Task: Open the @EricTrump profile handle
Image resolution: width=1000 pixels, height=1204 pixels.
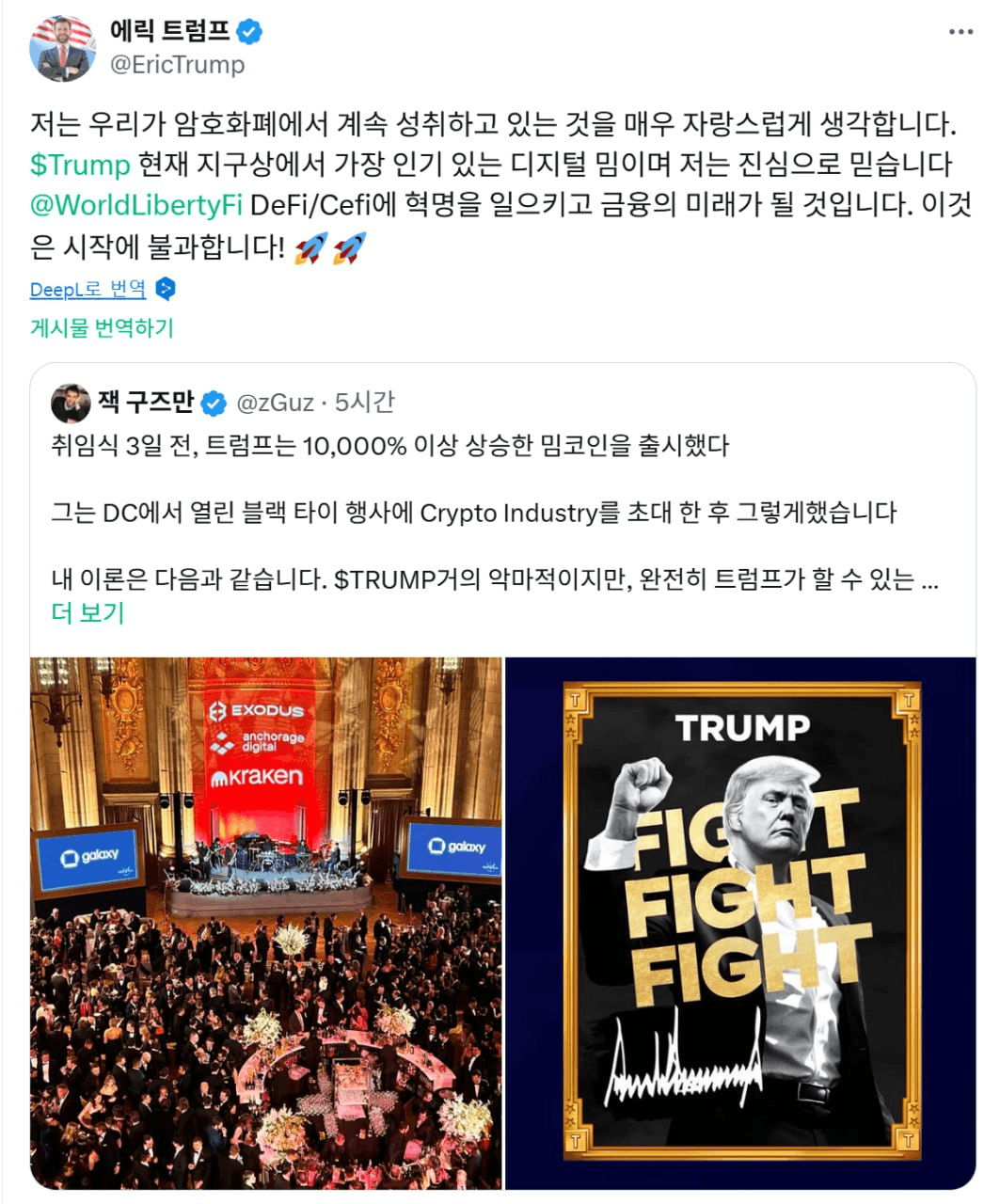Action: tap(177, 65)
